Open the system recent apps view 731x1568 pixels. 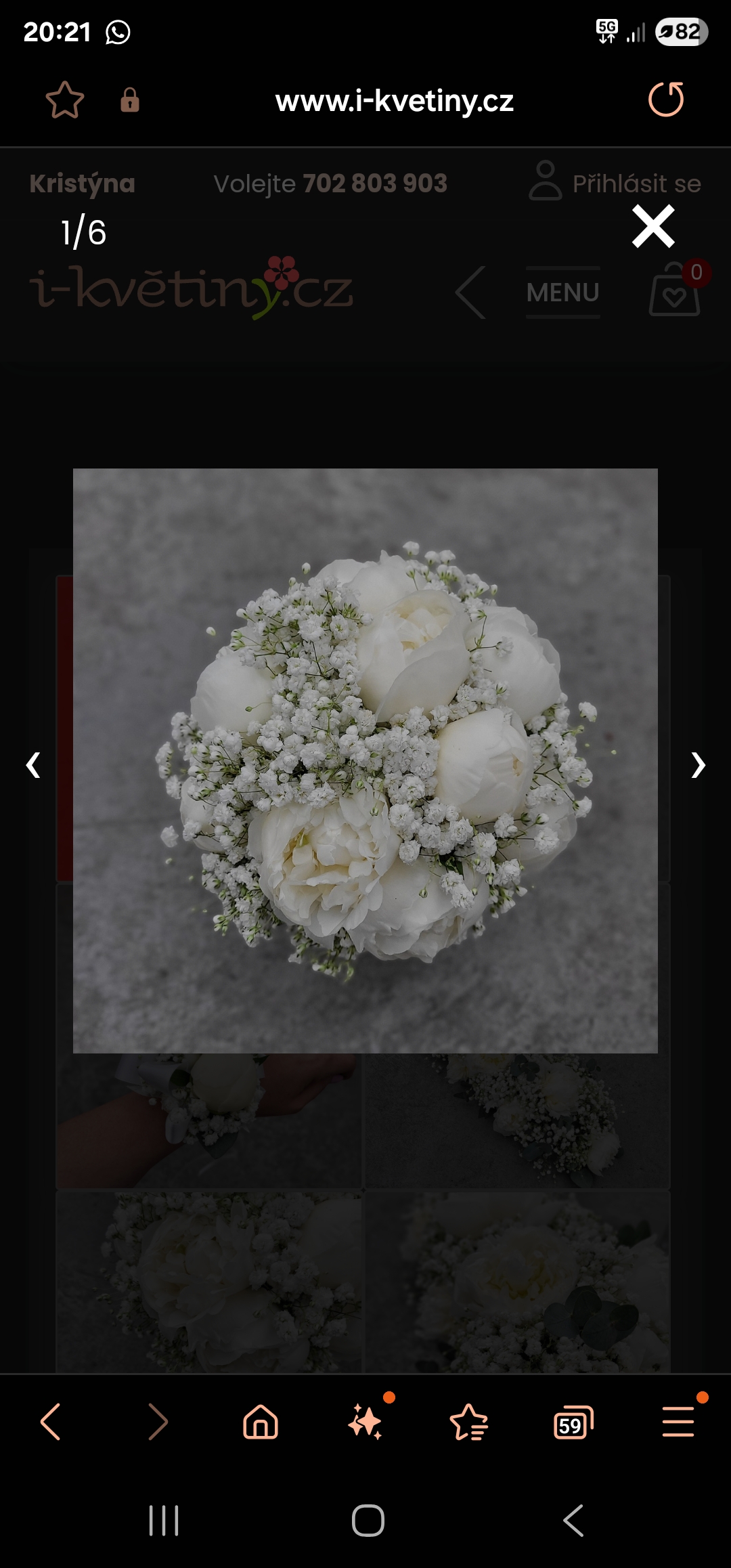(x=164, y=1521)
